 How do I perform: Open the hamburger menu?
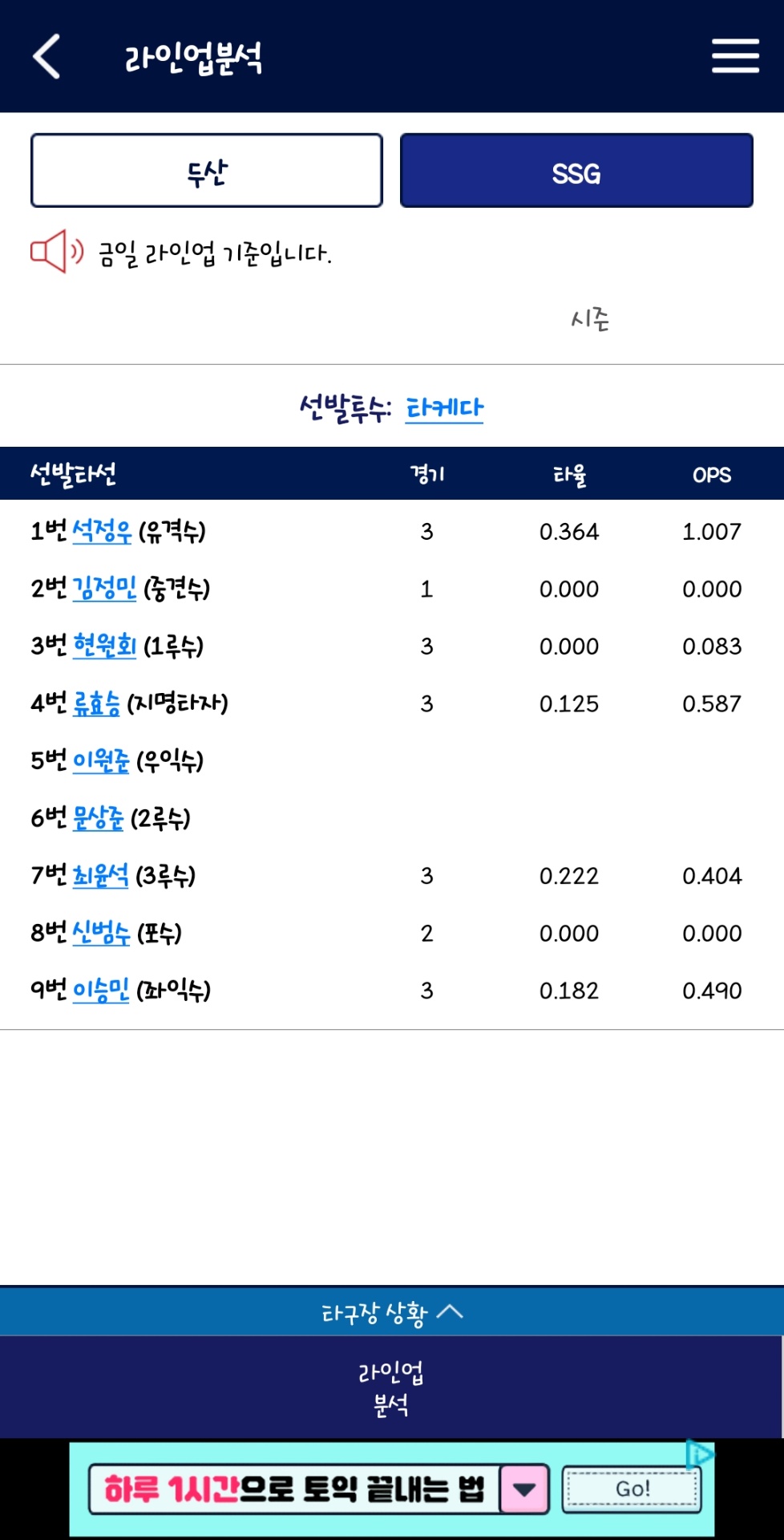(734, 56)
